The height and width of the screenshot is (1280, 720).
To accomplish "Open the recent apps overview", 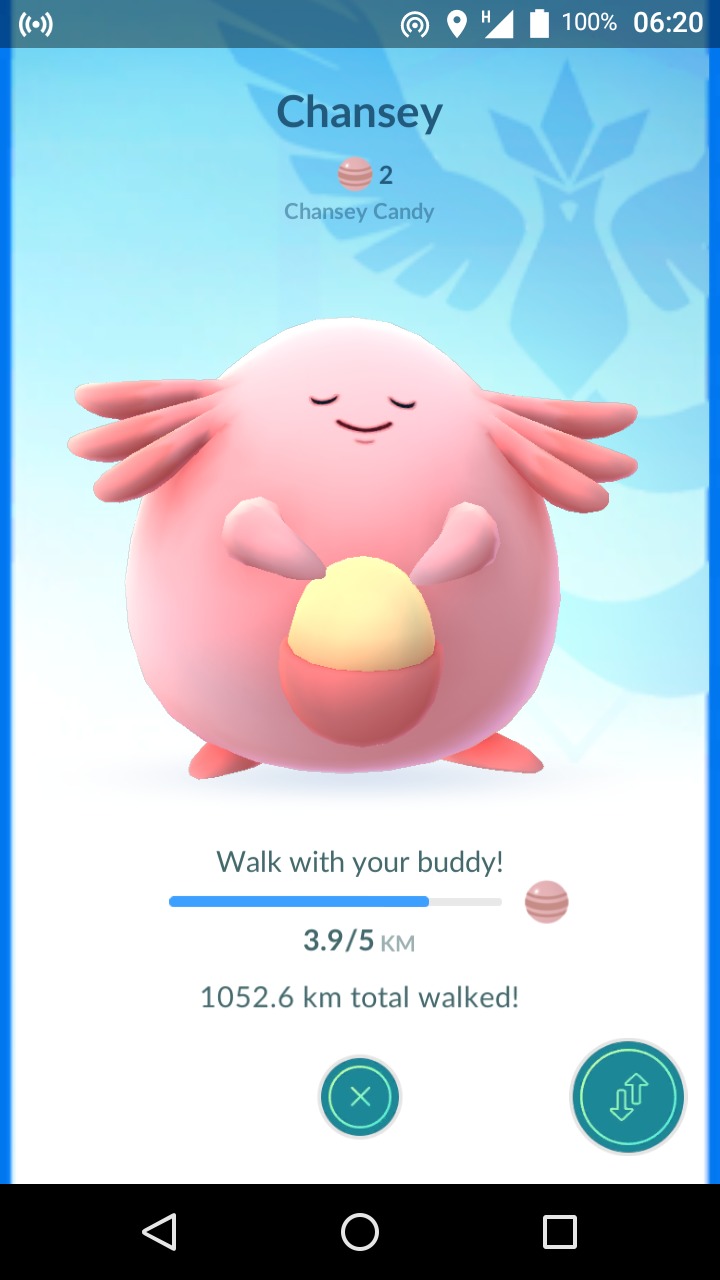I will point(560,1232).
